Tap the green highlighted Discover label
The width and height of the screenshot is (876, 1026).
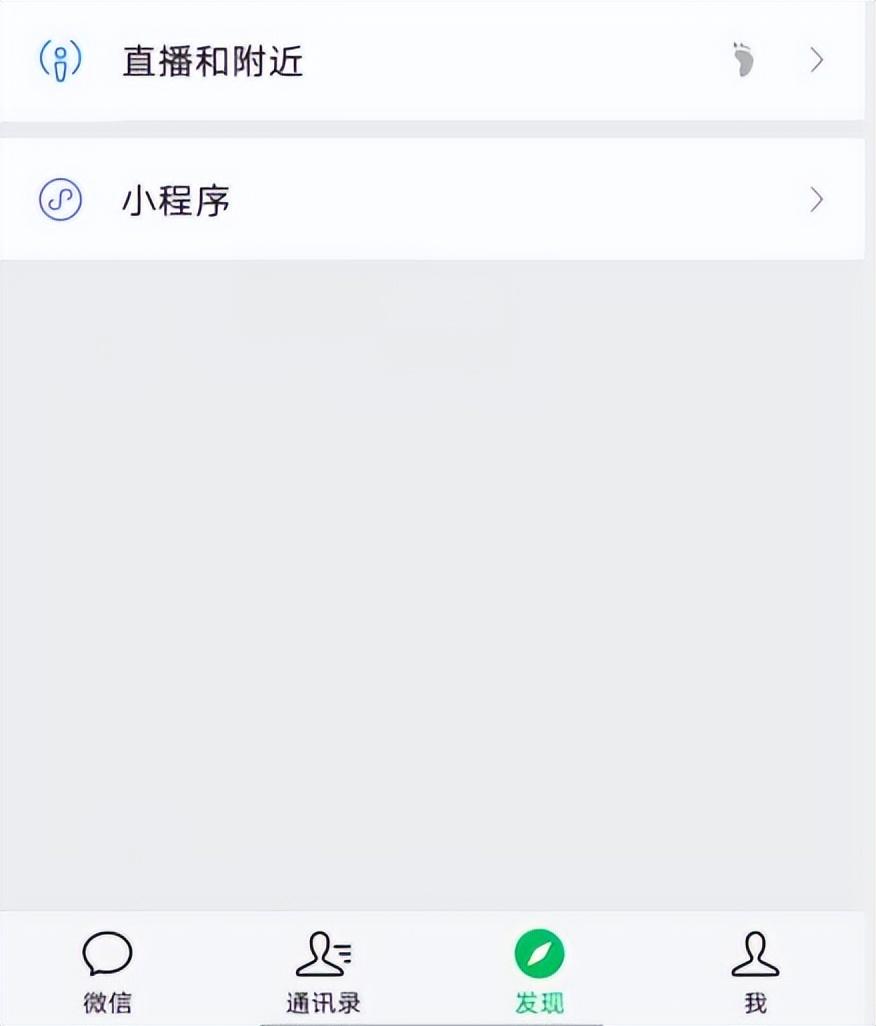tap(540, 1000)
